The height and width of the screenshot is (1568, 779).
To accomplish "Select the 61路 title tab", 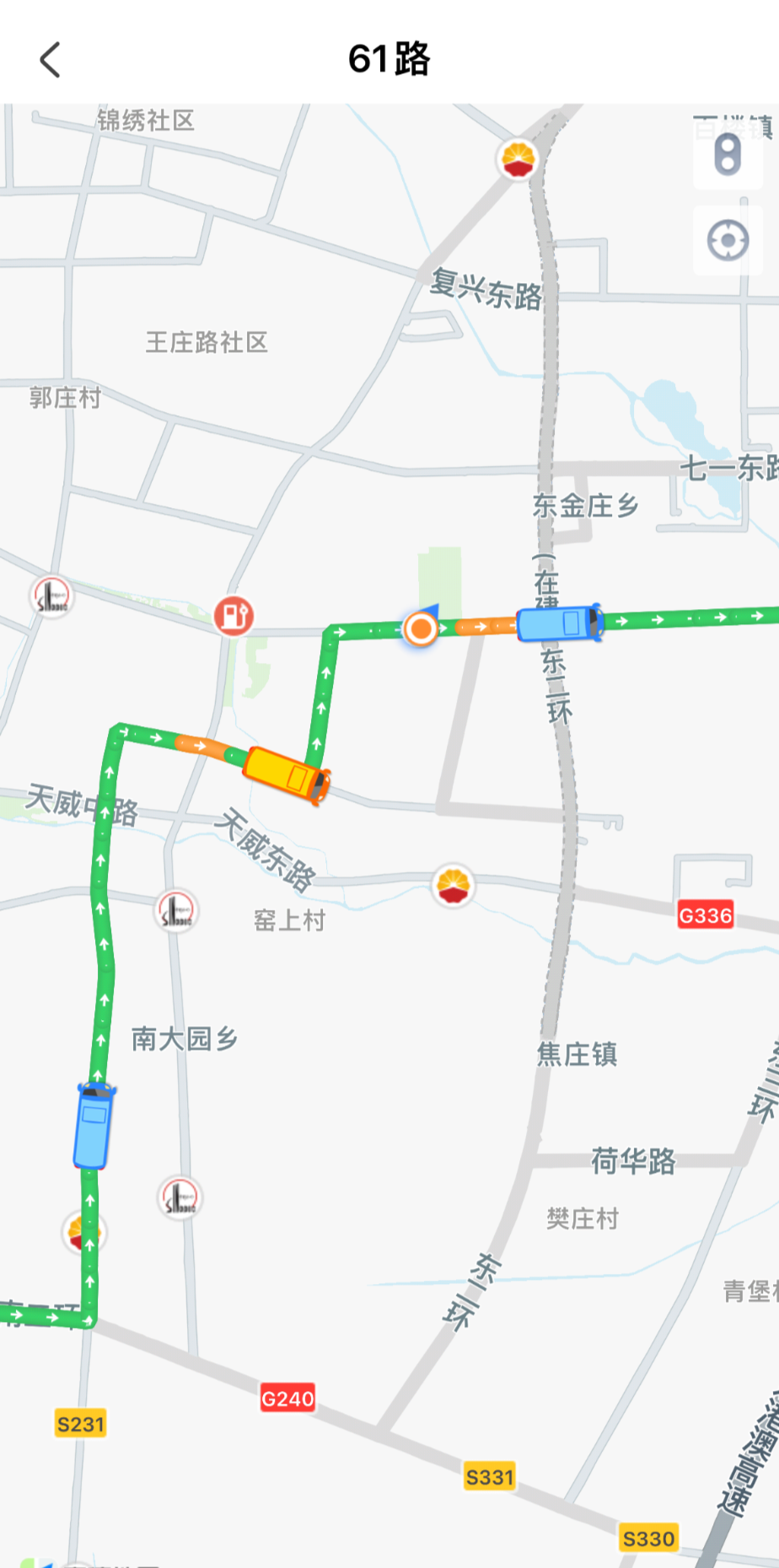I will 388,59.
